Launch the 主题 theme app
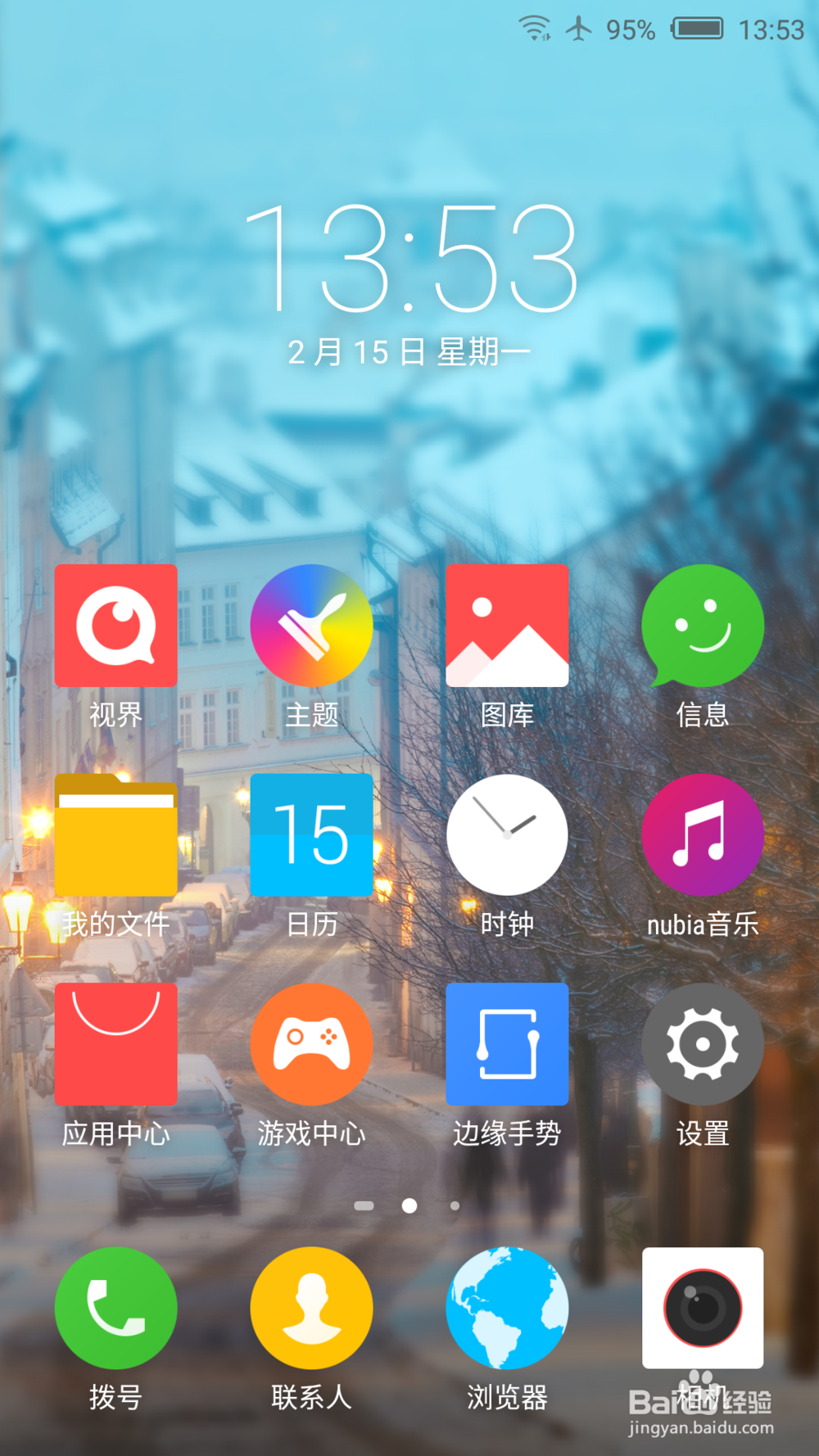 point(311,625)
